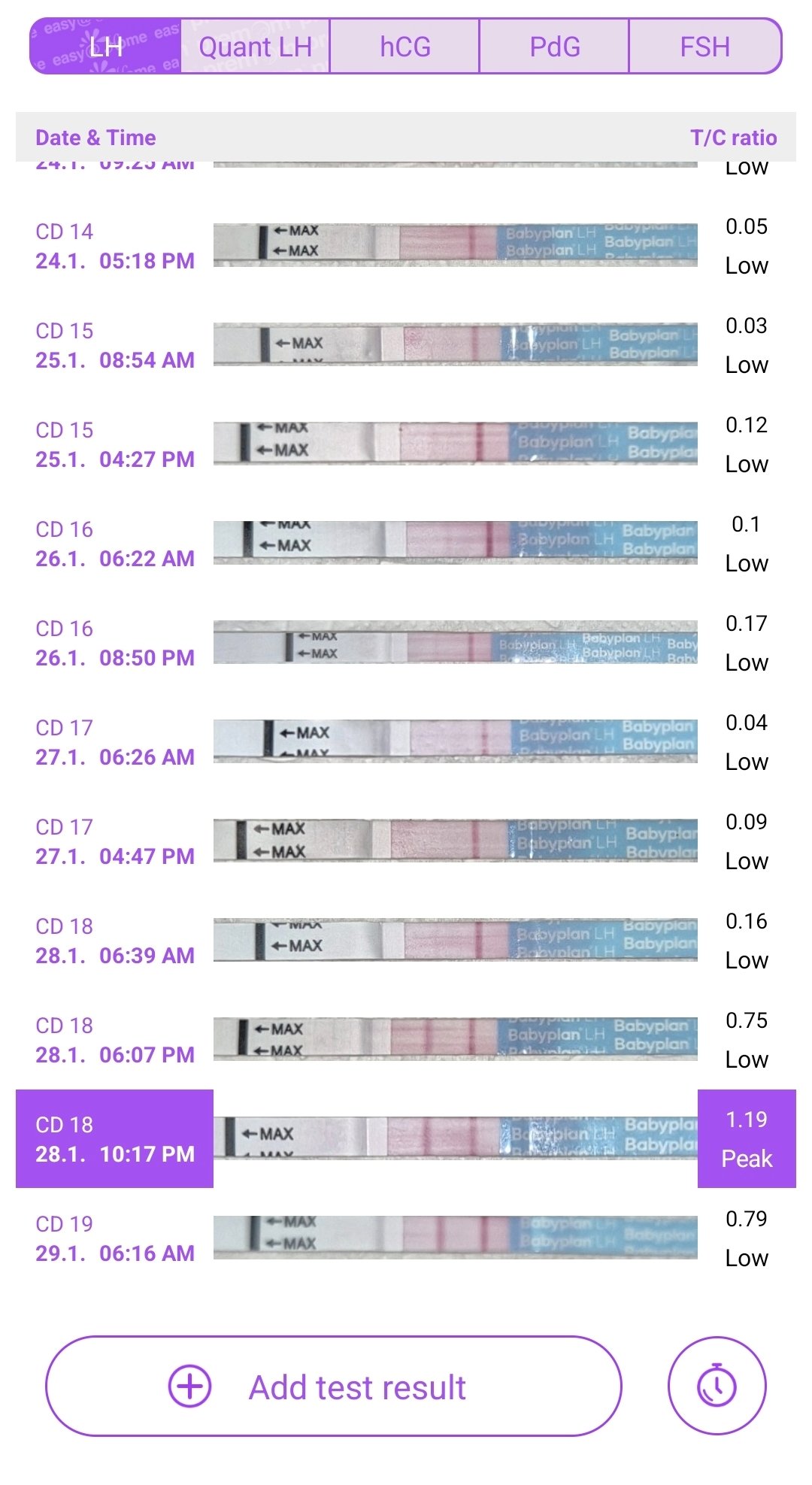Screen dimensions: 812x1485
Task: Open the test from 24.1. 05:18 PM
Action: click(406, 246)
